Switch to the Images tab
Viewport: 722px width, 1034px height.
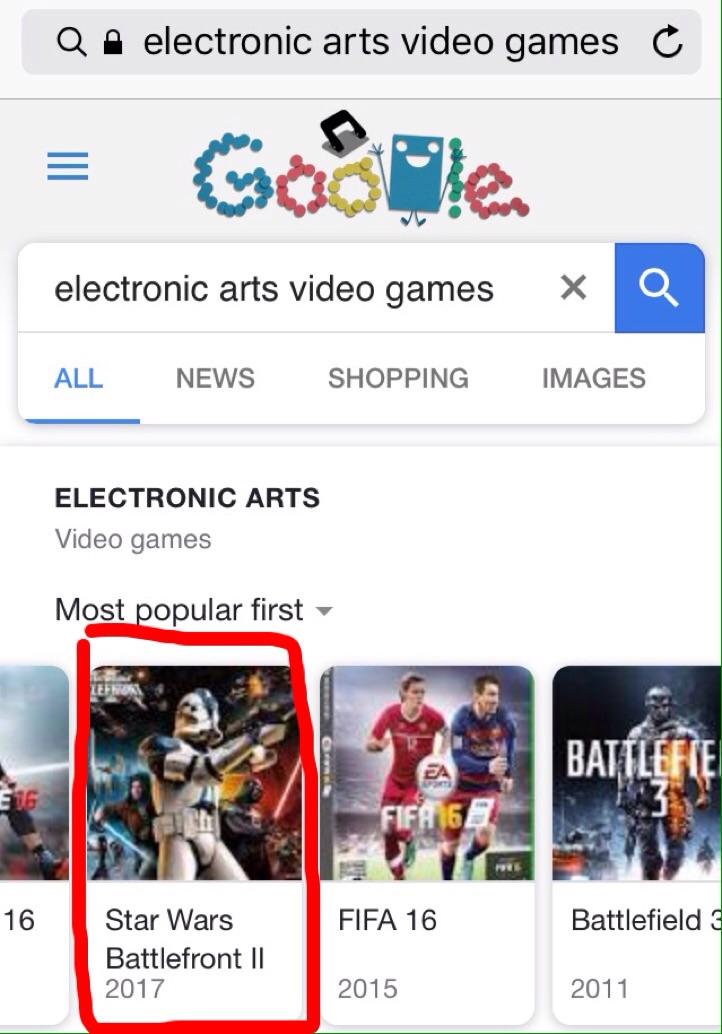pyautogui.click(x=593, y=378)
